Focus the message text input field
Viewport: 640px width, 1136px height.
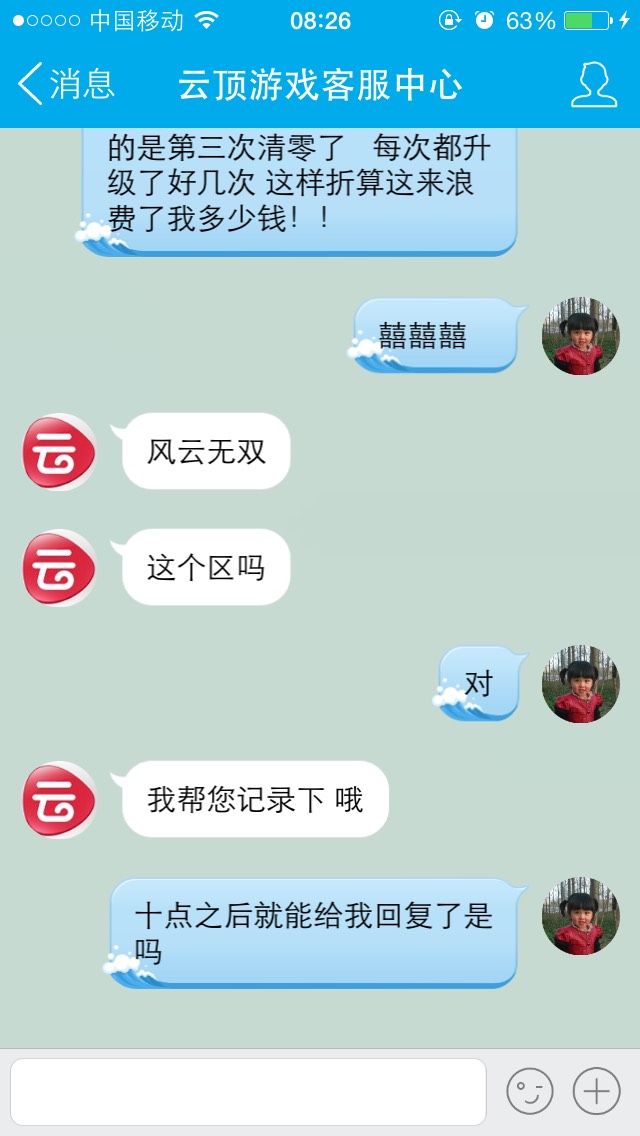point(248,1091)
